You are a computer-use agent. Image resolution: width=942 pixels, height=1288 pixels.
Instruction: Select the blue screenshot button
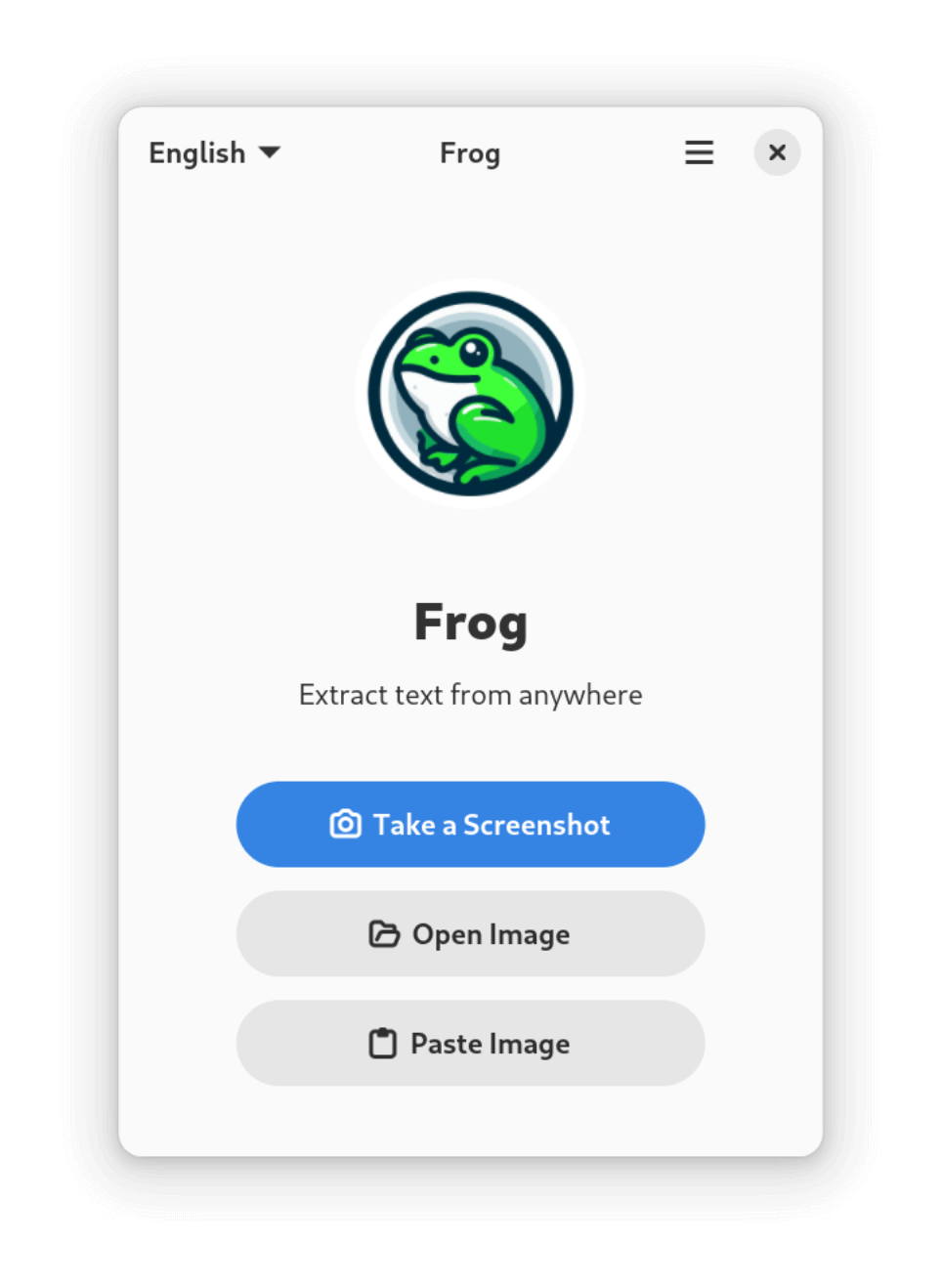(470, 824)
